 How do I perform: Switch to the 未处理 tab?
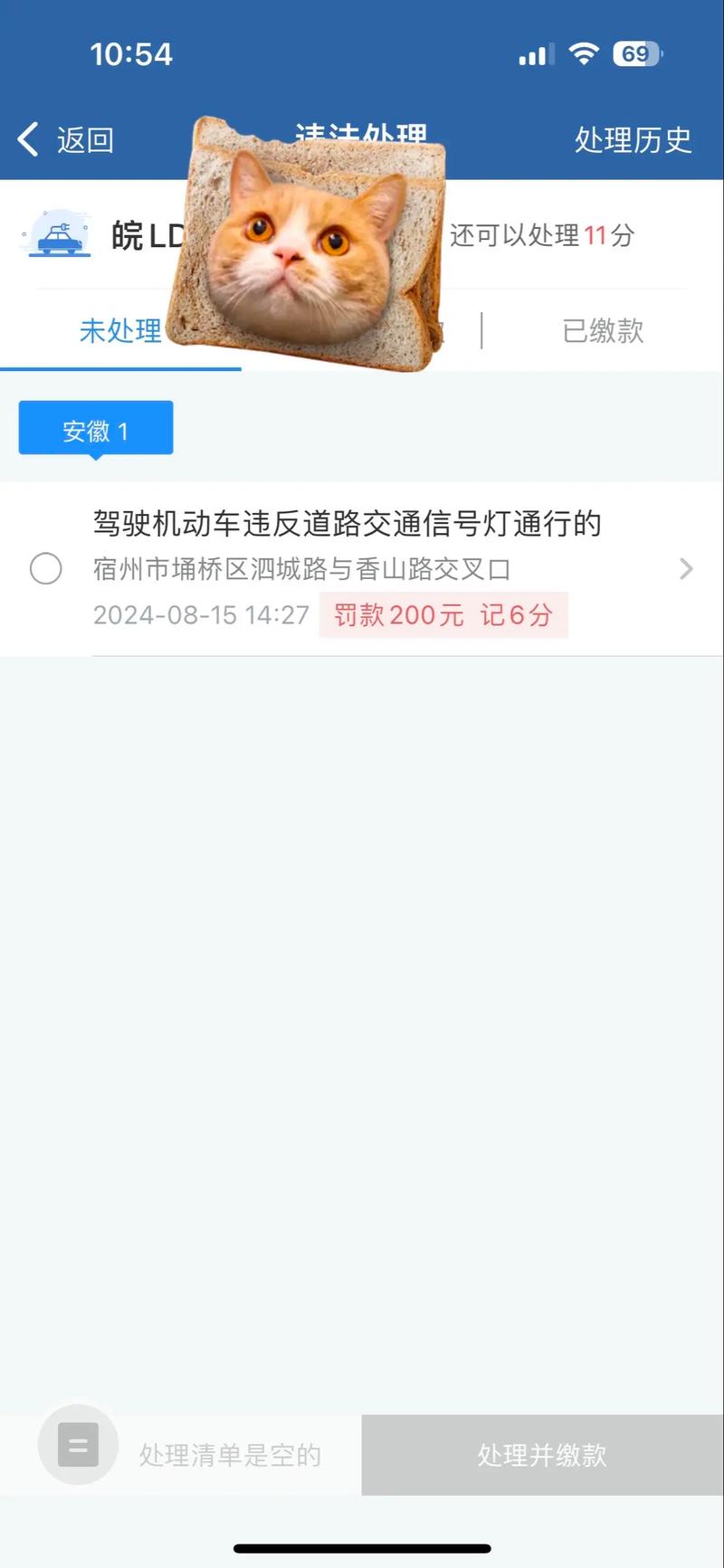(x=120, y=331)
